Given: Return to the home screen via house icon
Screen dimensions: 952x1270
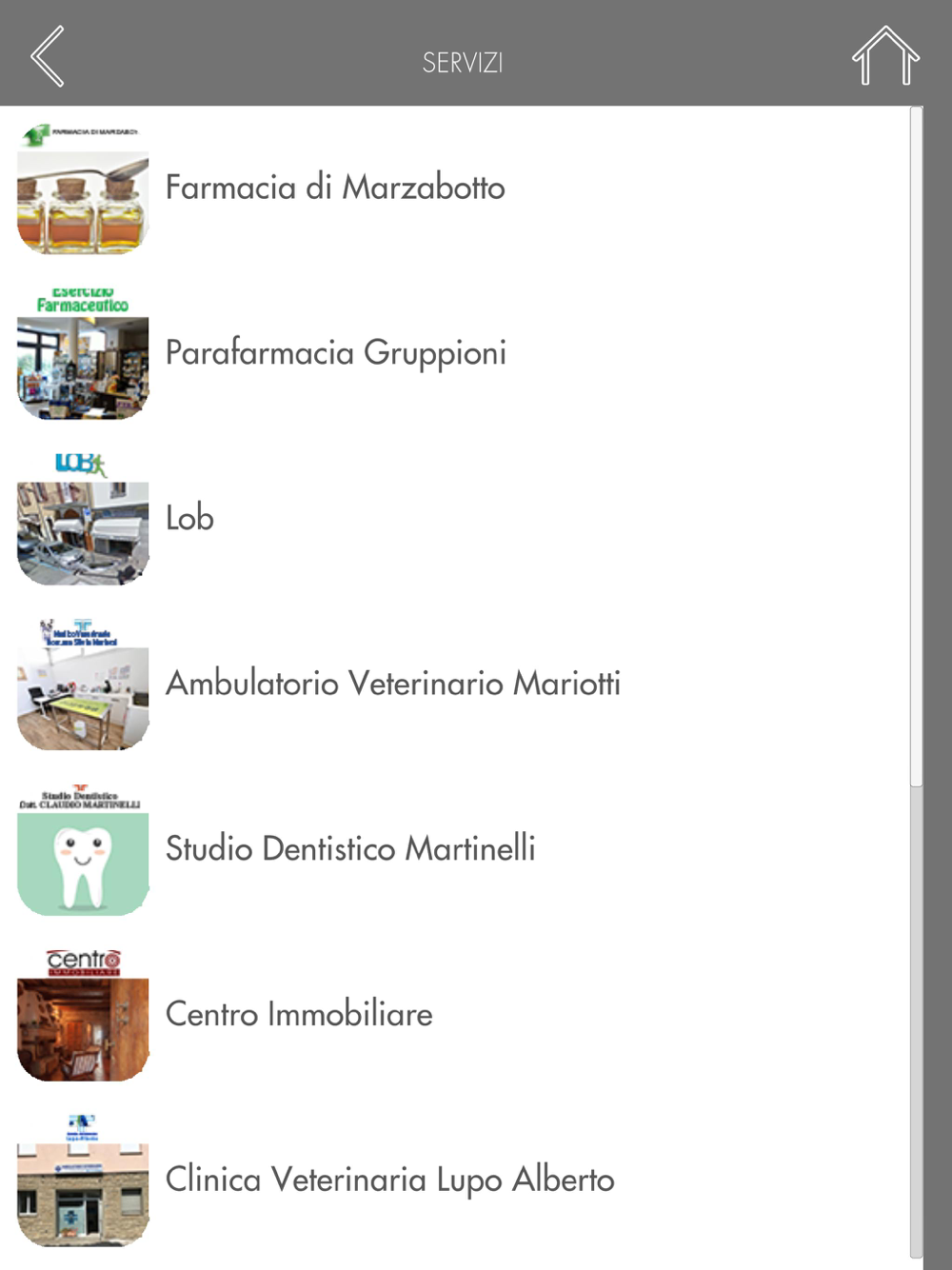Looking at the screenshot, I should [884, 56].
